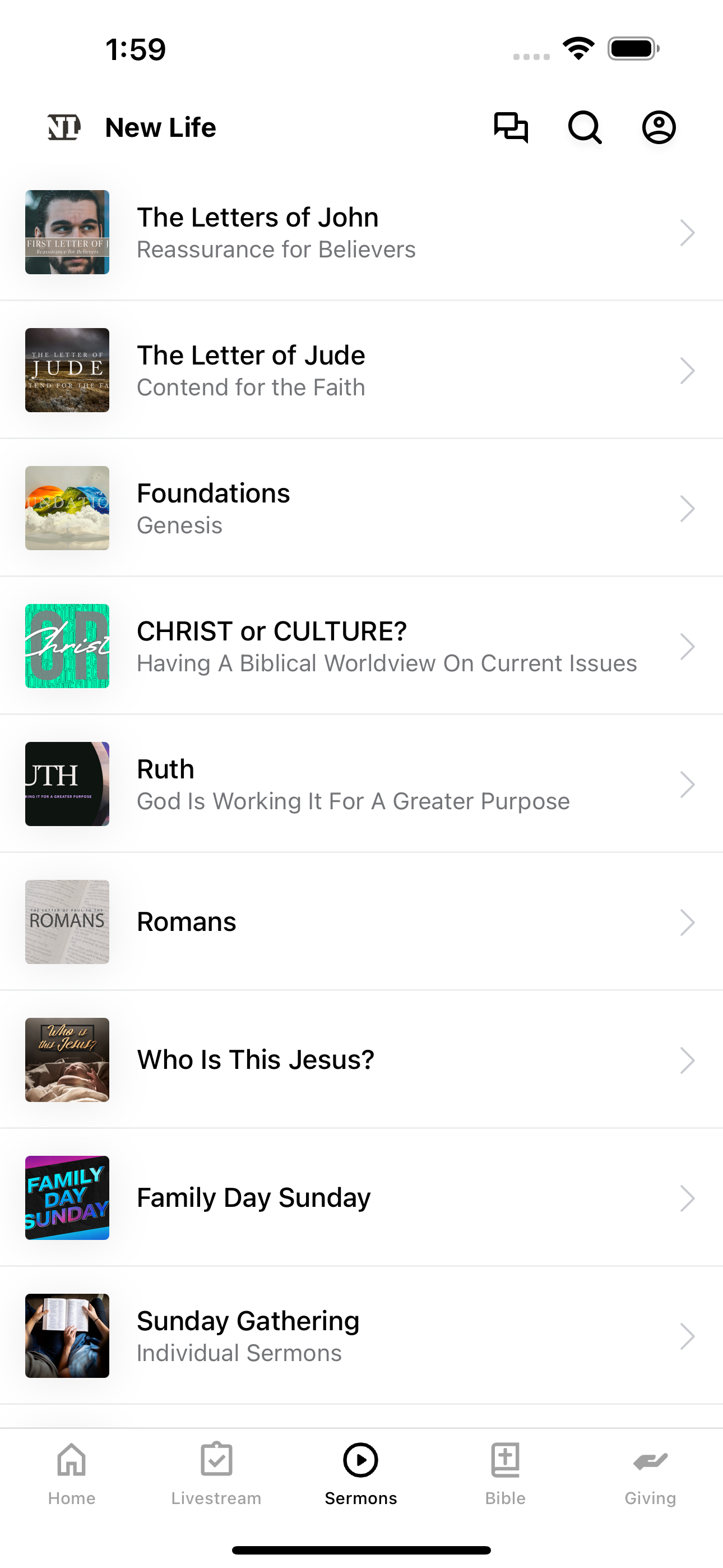723x1568 pixels.
Task: Open The Letters of John series
Action: (361, 232)
